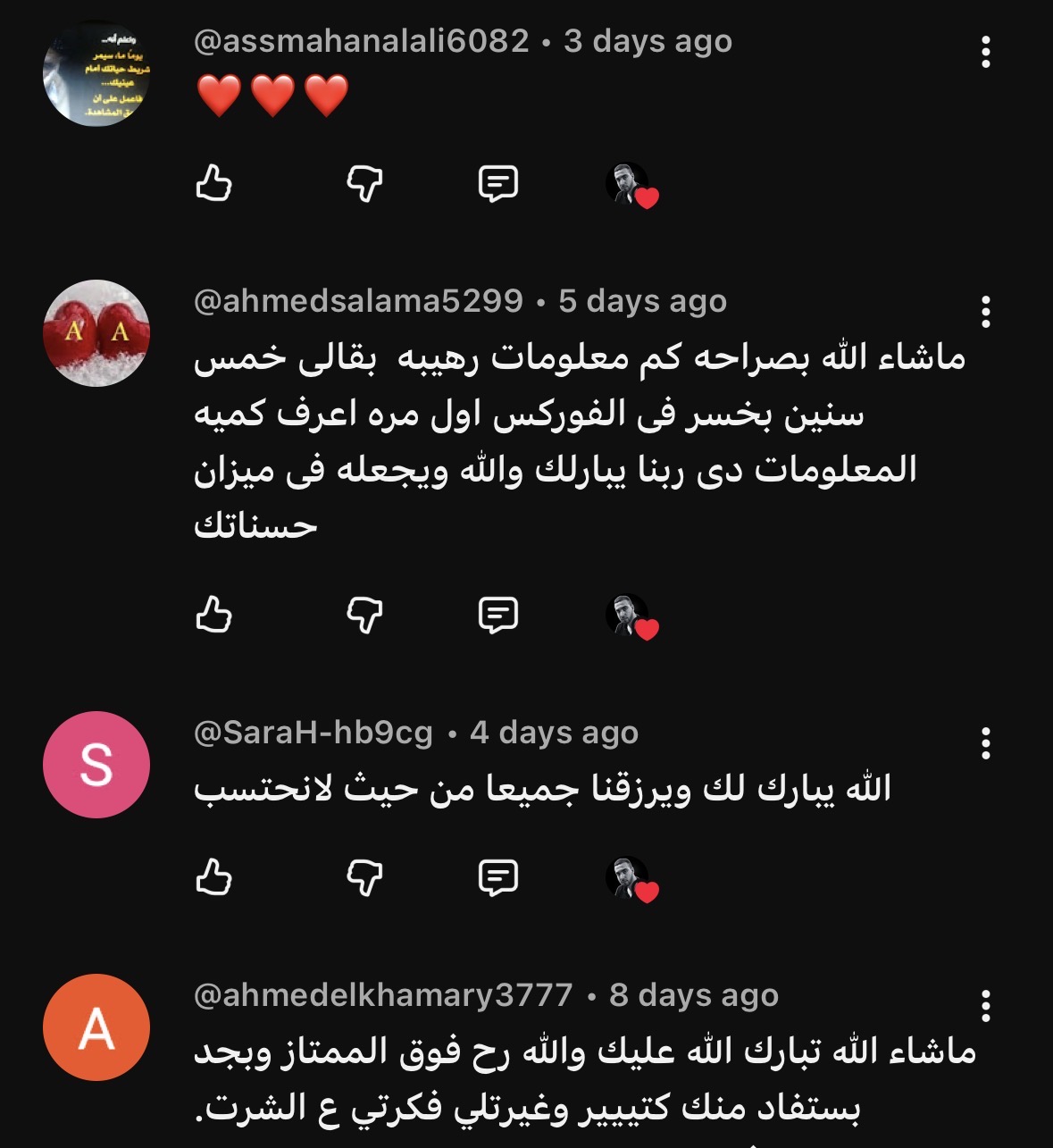Like the comment by @assmahanalali6082

coord(213,184)
